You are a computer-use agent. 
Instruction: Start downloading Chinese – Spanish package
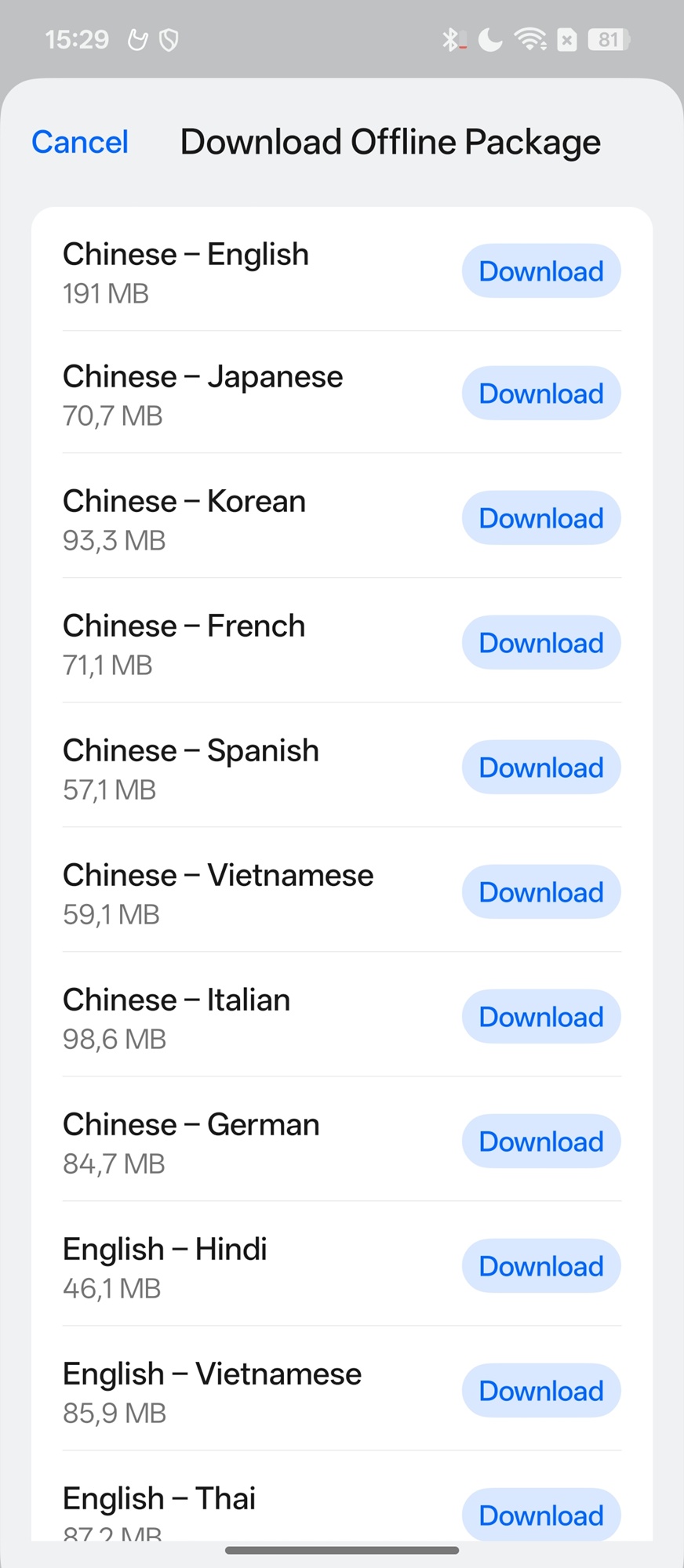[x=541, y=768]
